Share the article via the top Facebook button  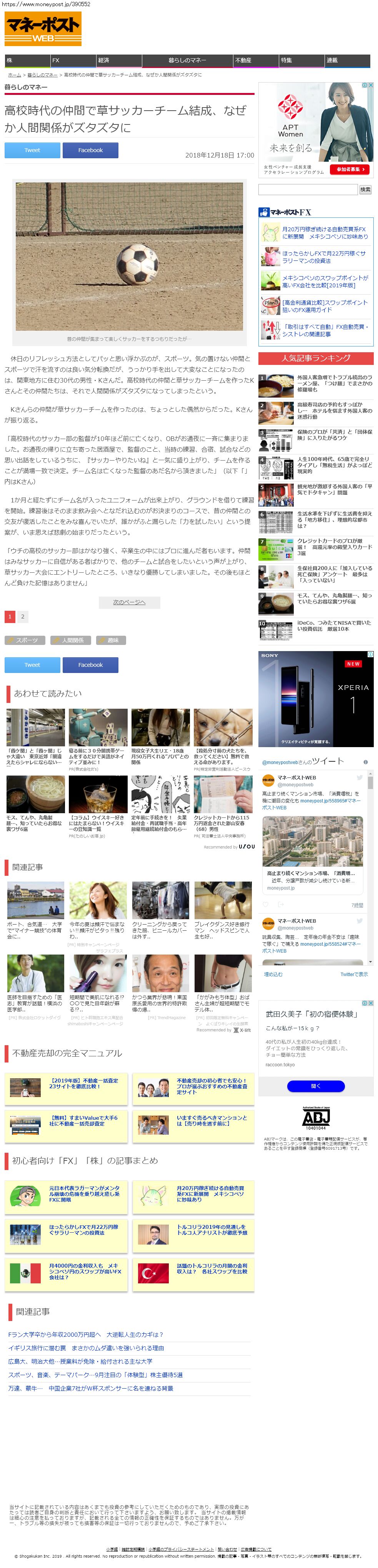coord(90,150)
